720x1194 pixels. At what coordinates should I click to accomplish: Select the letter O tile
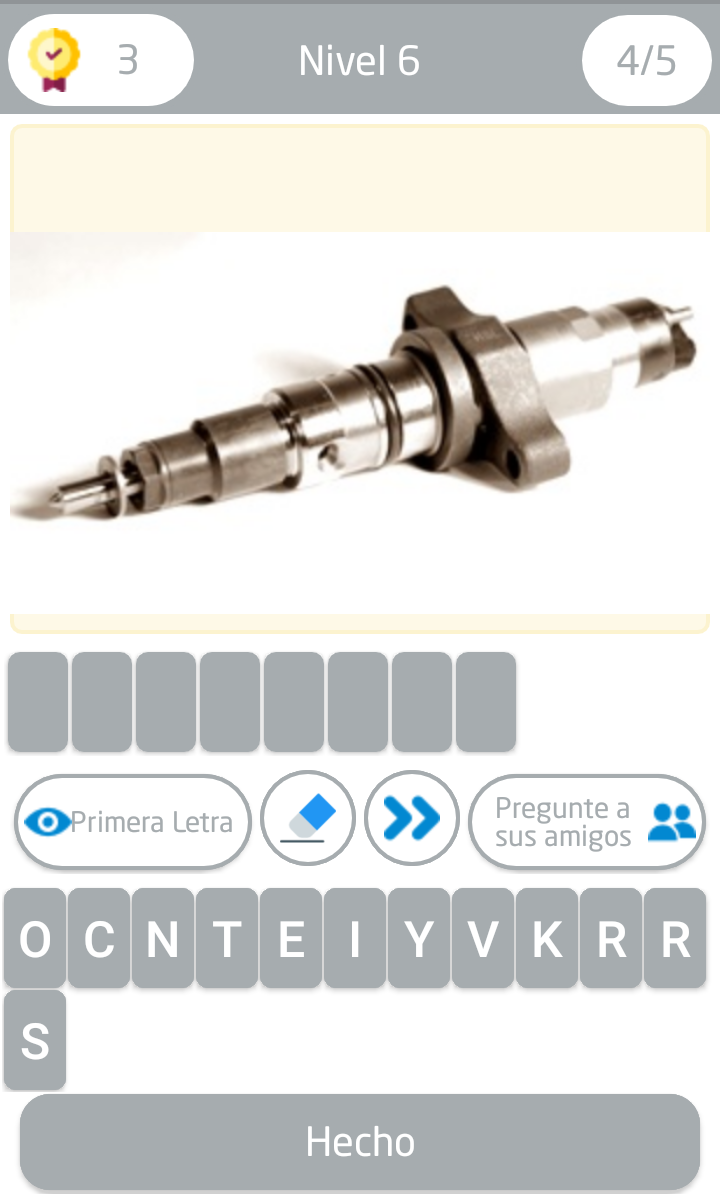[35, 938]
